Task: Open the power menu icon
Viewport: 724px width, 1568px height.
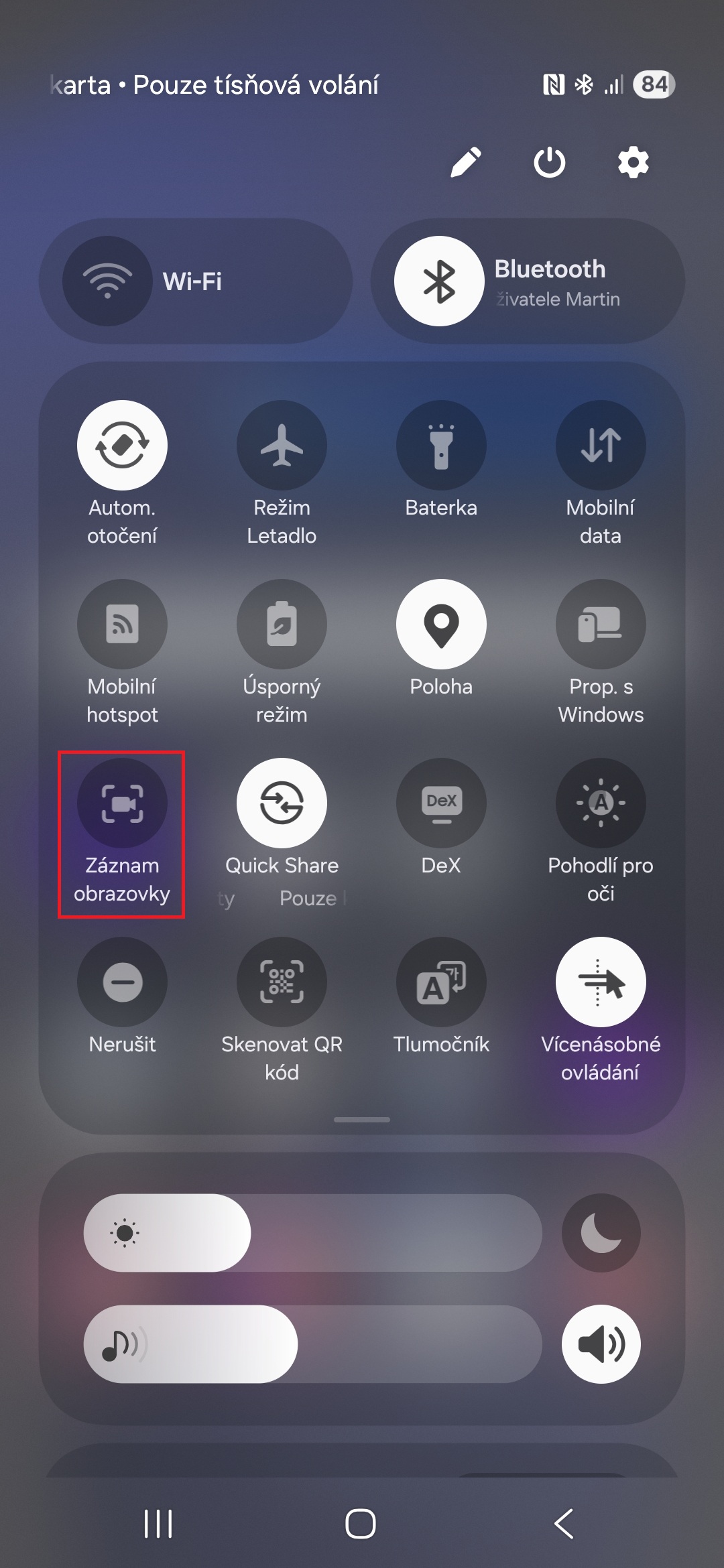Action: pyautogui.click(x=550, y=162)
